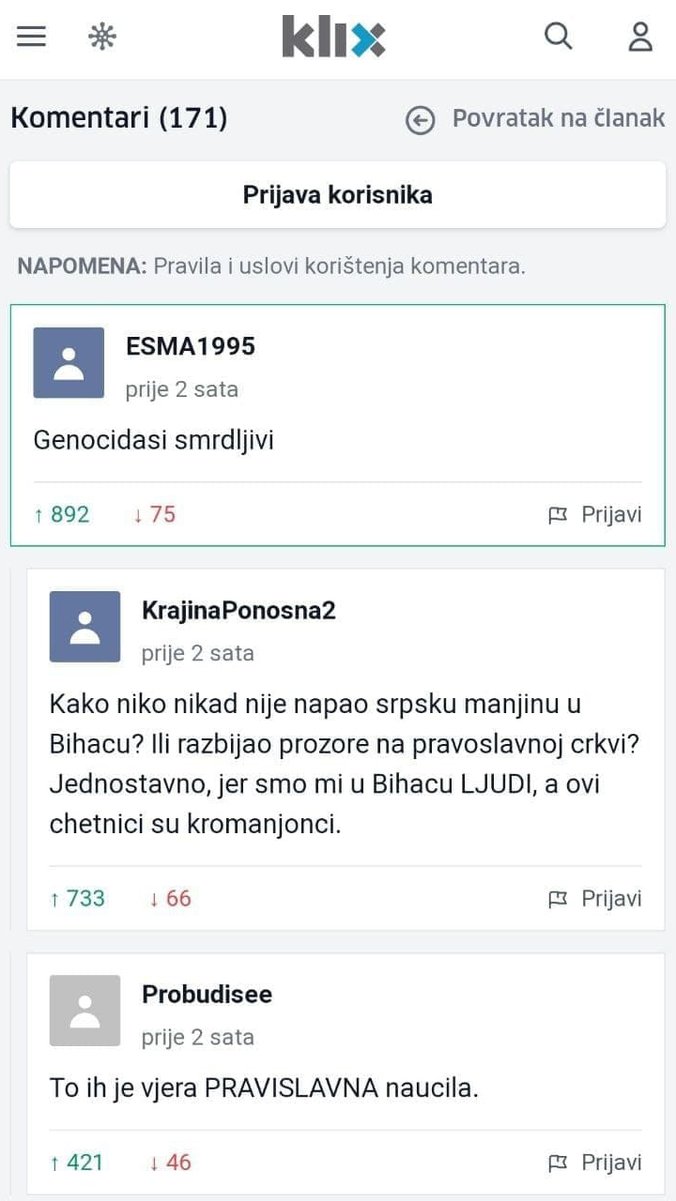The height and width of the screenshot is (1201, 676).
Task: Open the user profile icon
Action: [640, 37]
